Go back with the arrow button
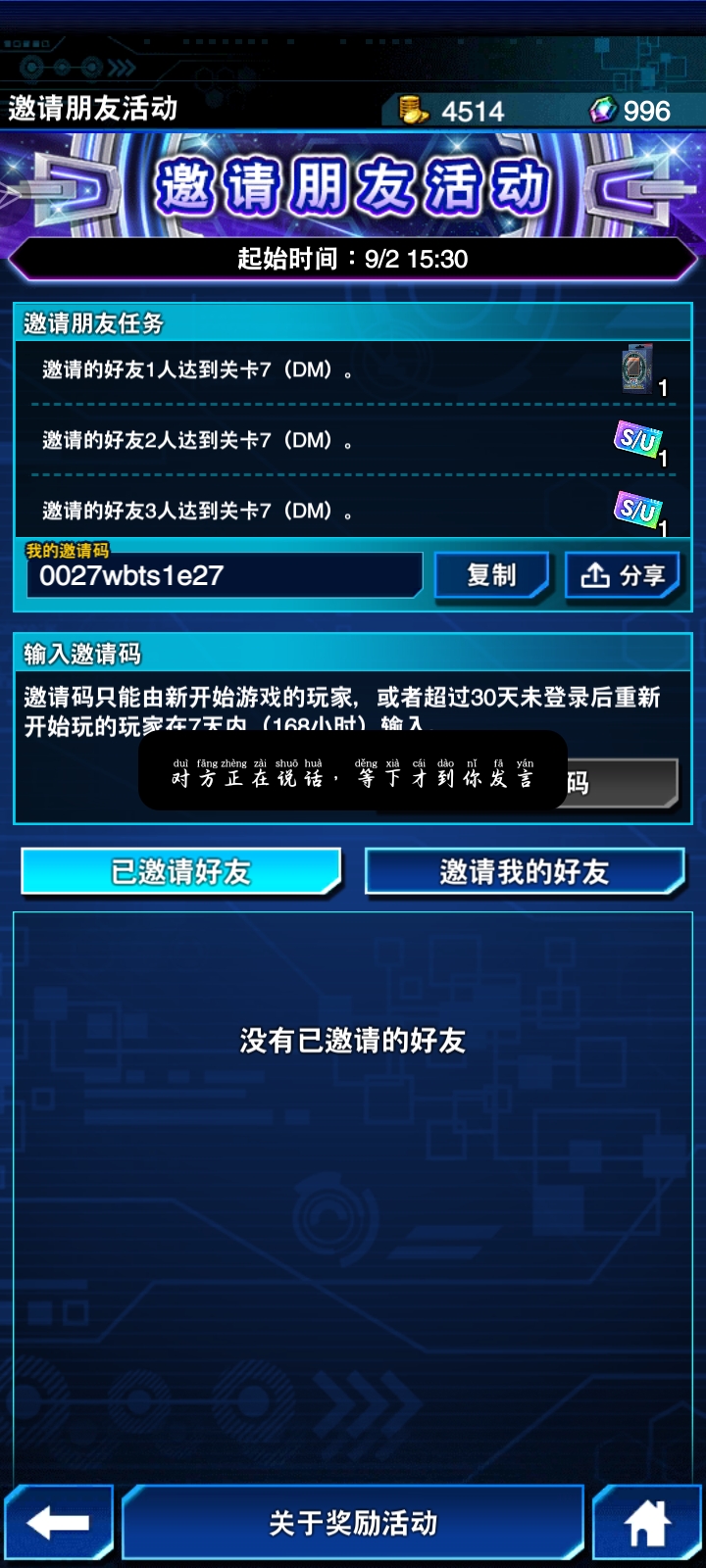The height and width of the screenshot is (1568, 706). pyautogui.click(x=58, y=1522)
